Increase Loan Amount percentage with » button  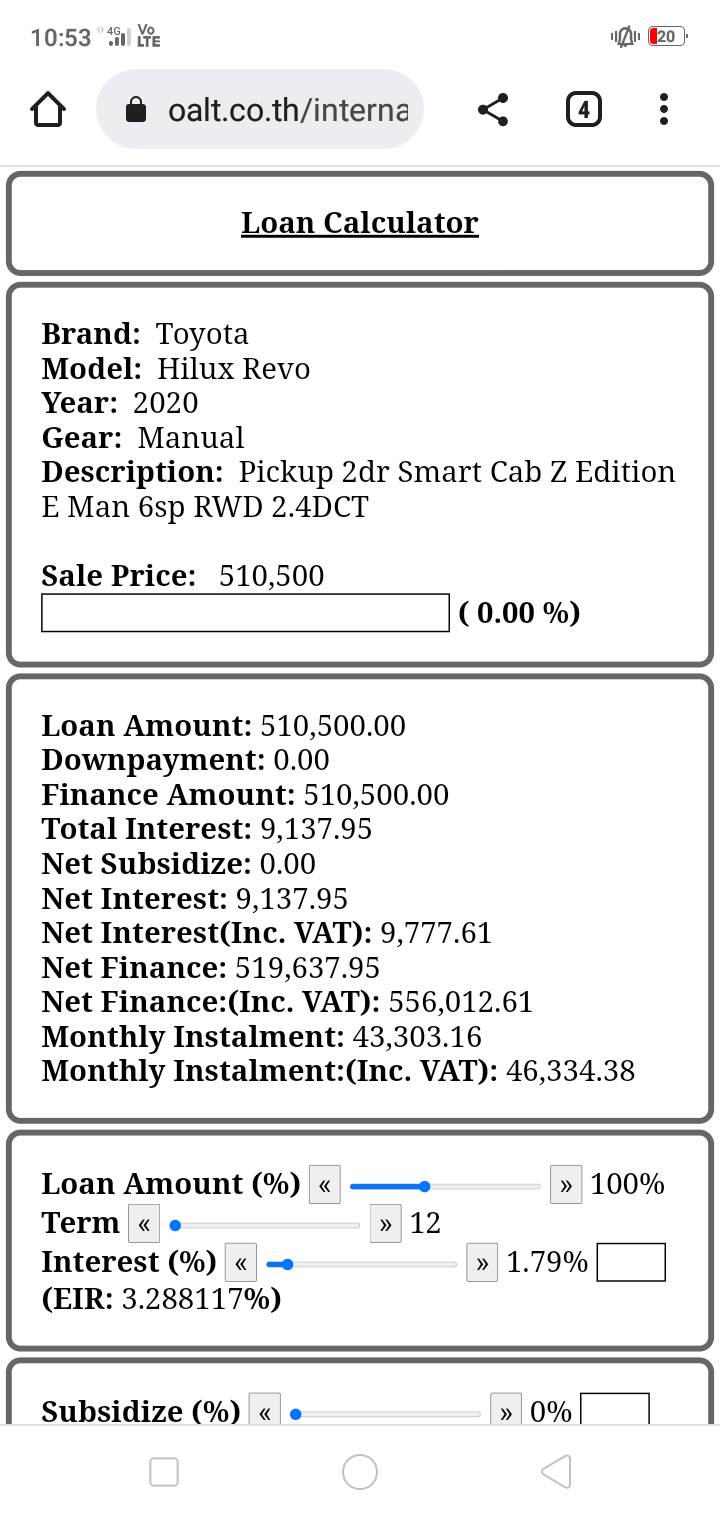pyautogui.click(x=566, y=1185)
